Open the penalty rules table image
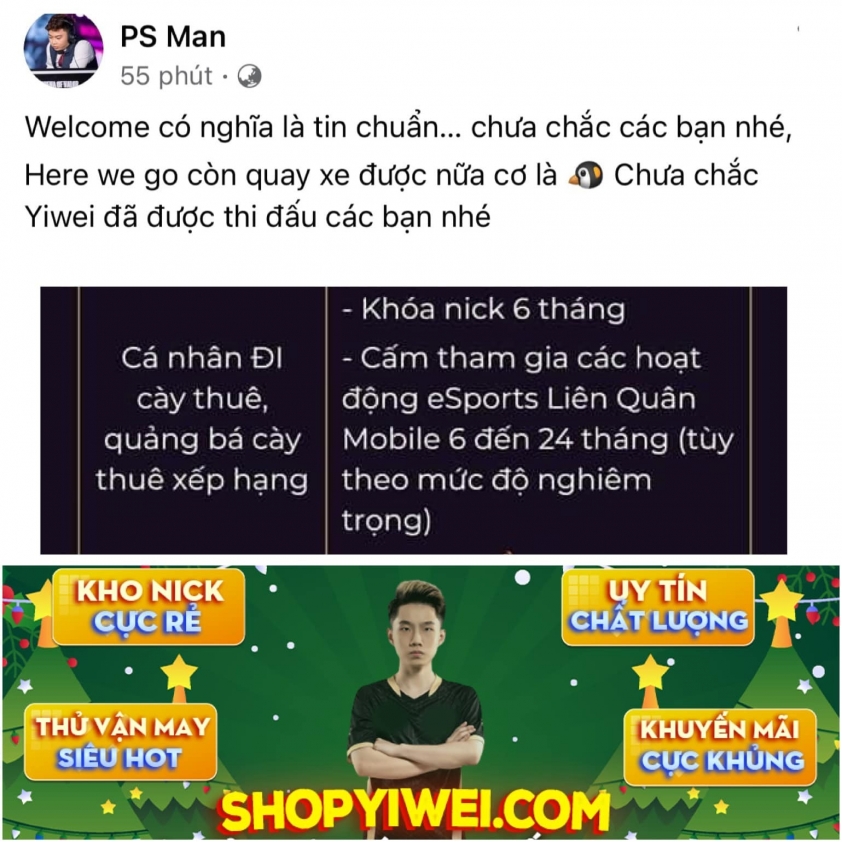 pyautogui.click(x=413, y=420)
